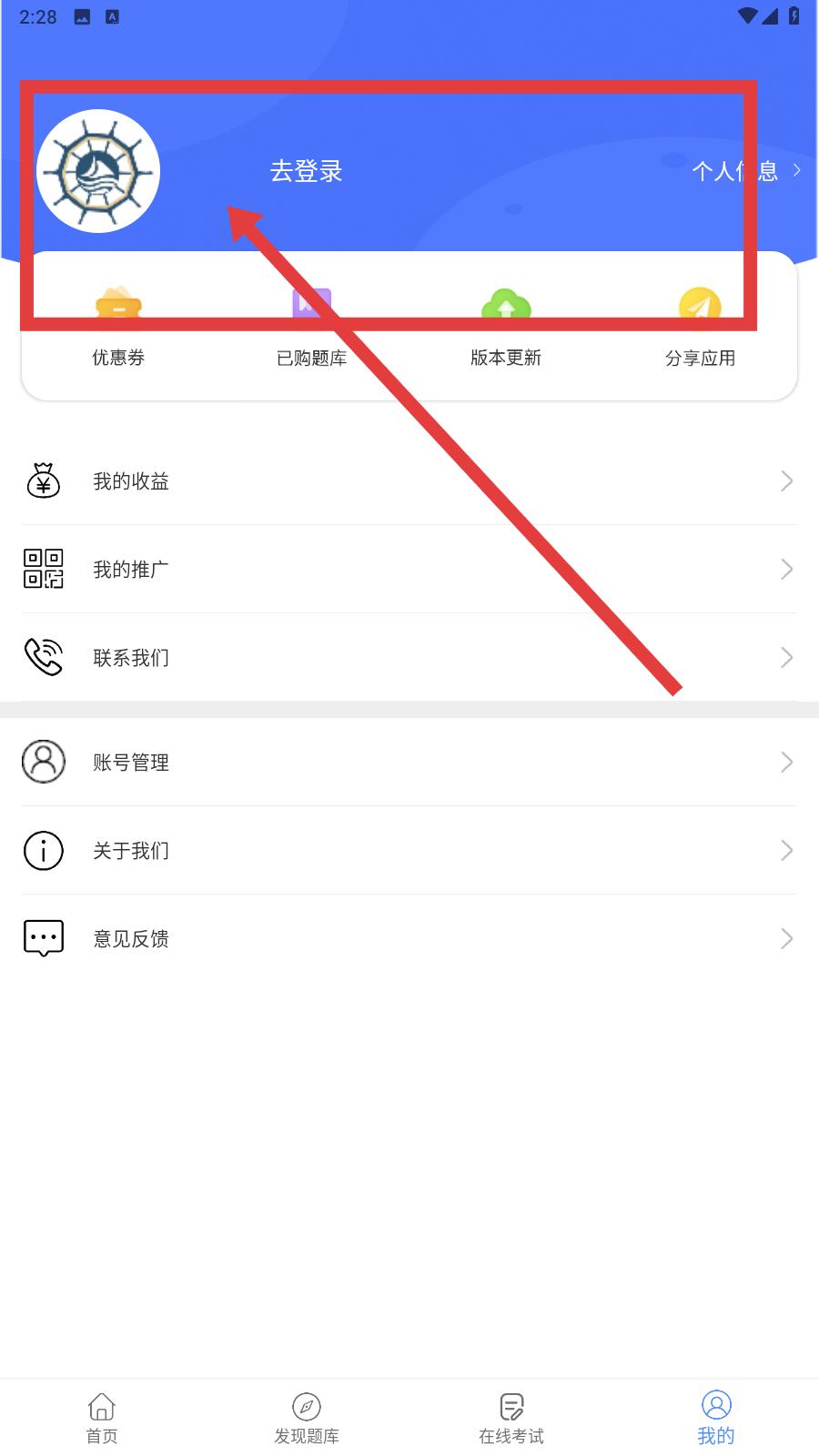Open 意见反馈 feedback
819x1456 pixels.
coord(409,939)
